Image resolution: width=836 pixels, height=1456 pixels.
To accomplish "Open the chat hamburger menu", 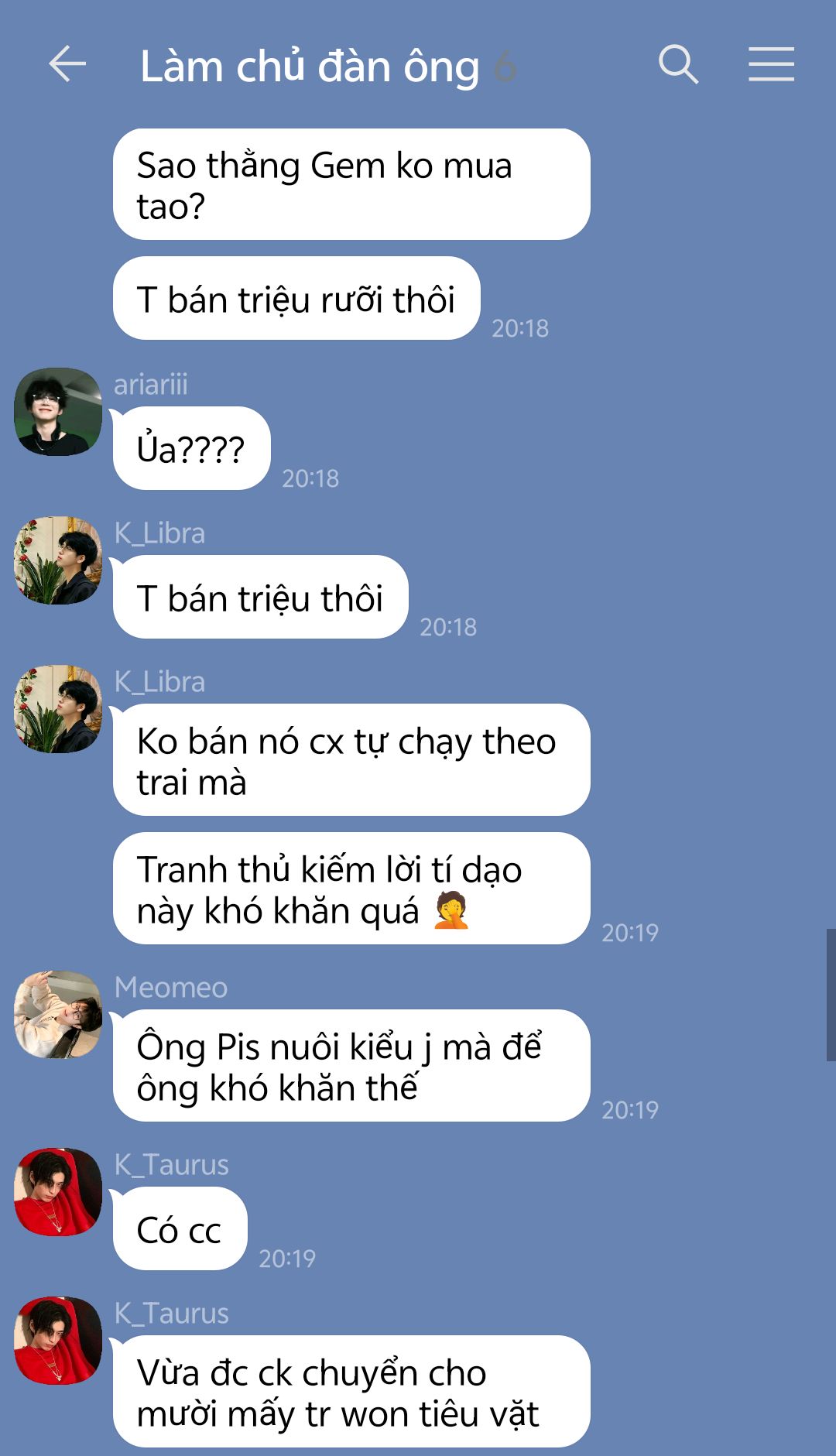I will pyautogui.click(x=771, y=64).
